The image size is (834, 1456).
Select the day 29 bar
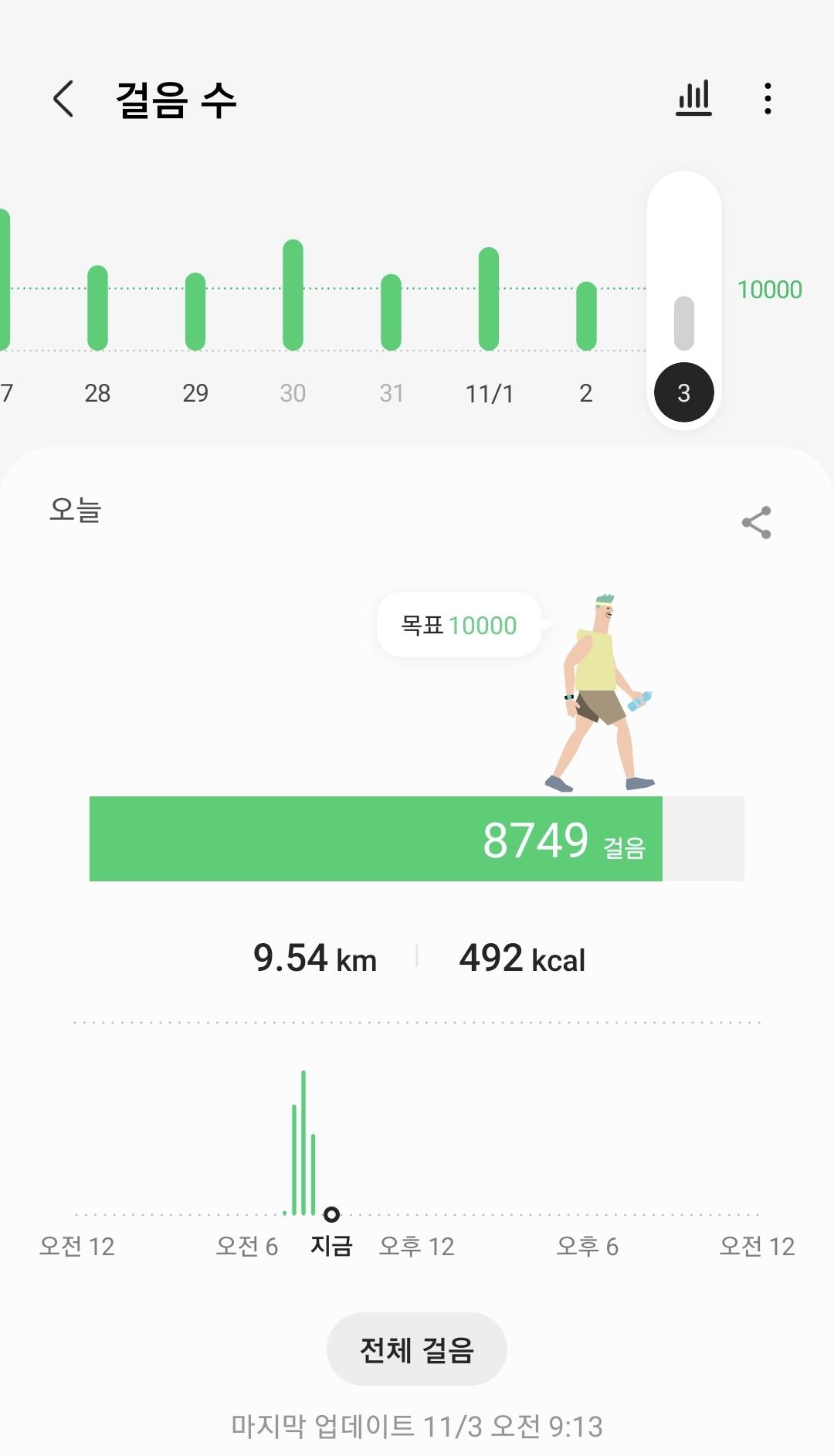point(195,311)
